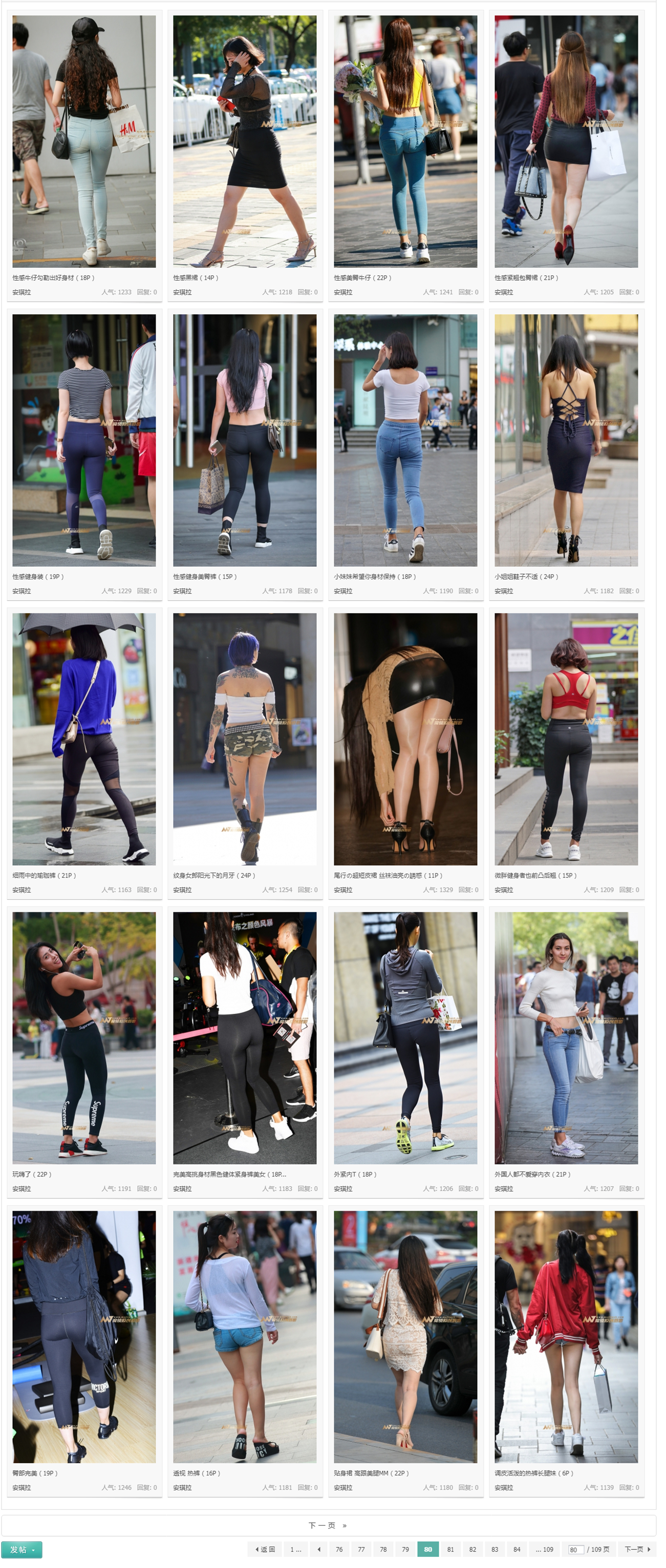Tap the small 下一页 next button in the pagination

pos(637,1549)
